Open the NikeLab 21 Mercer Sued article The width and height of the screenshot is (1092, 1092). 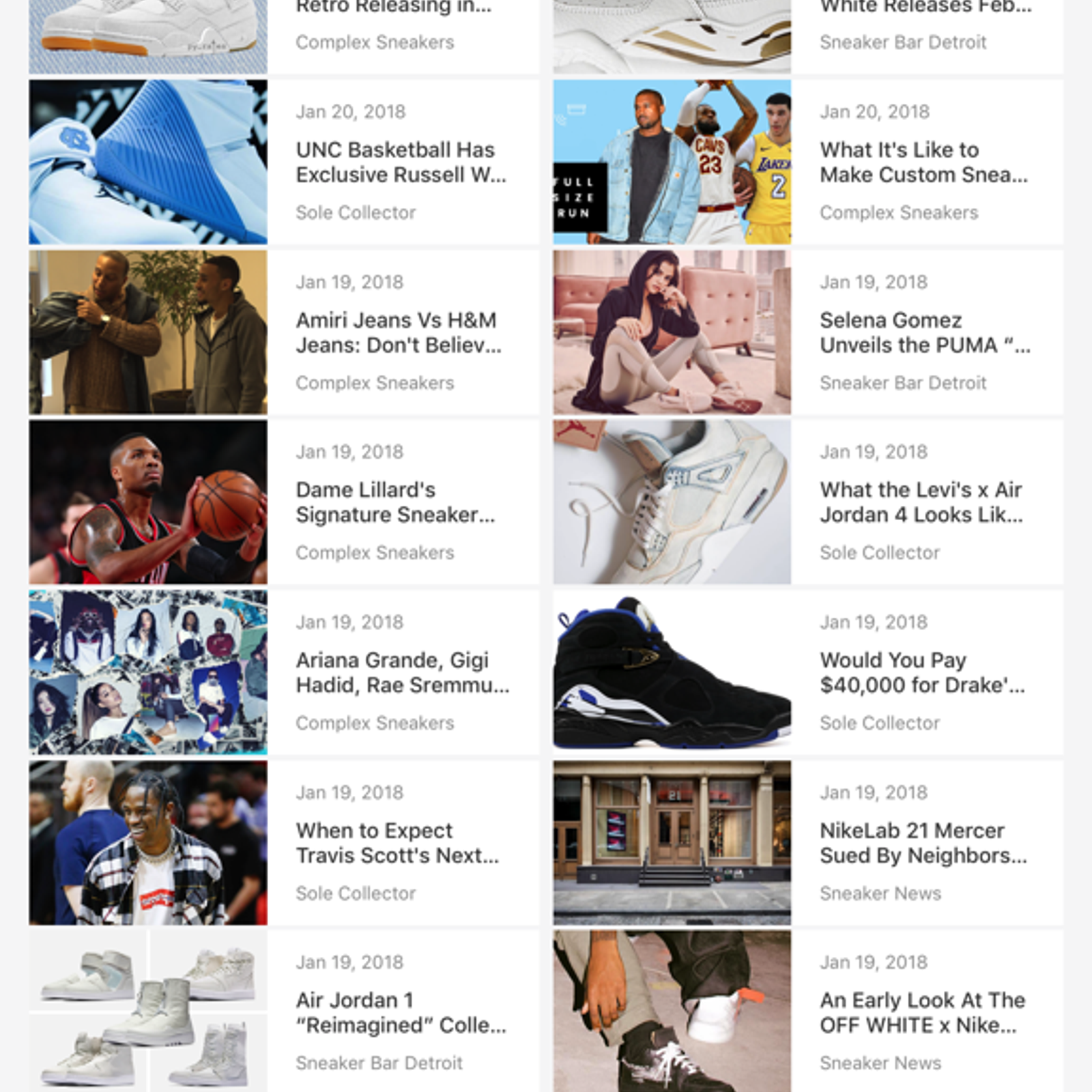tap(923, 843)
